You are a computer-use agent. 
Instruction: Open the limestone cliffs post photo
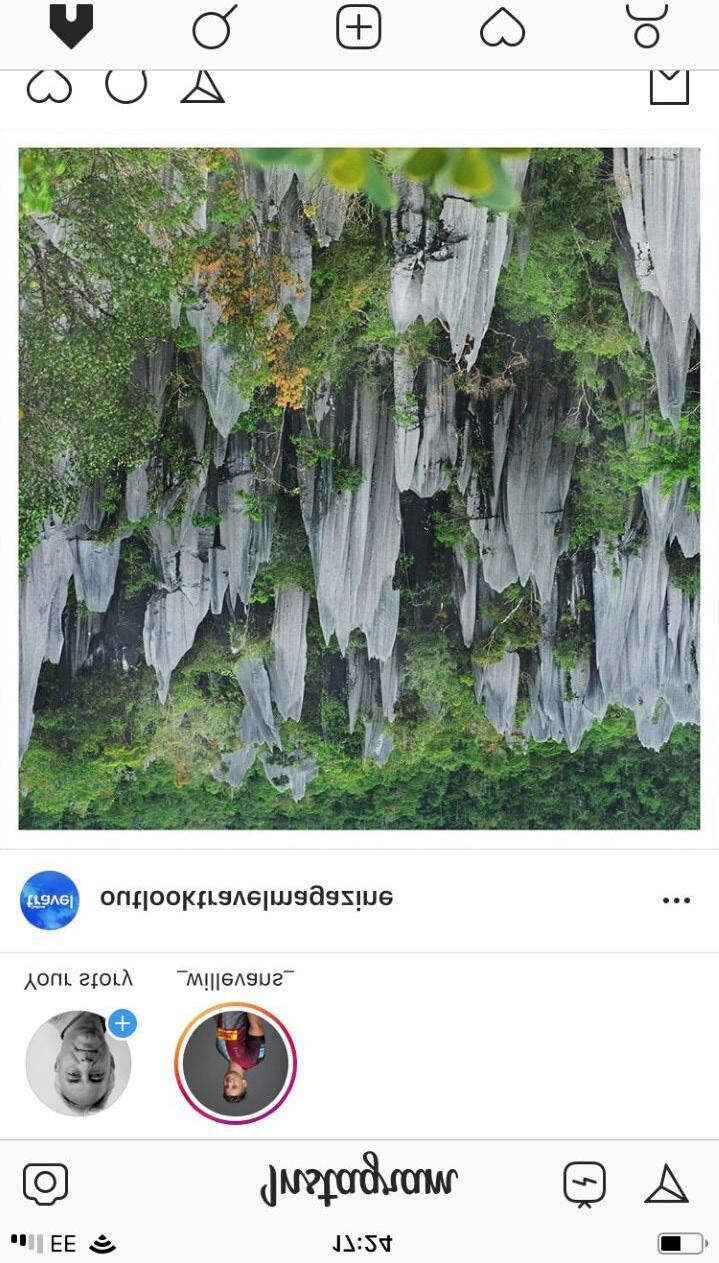point(359,488)
